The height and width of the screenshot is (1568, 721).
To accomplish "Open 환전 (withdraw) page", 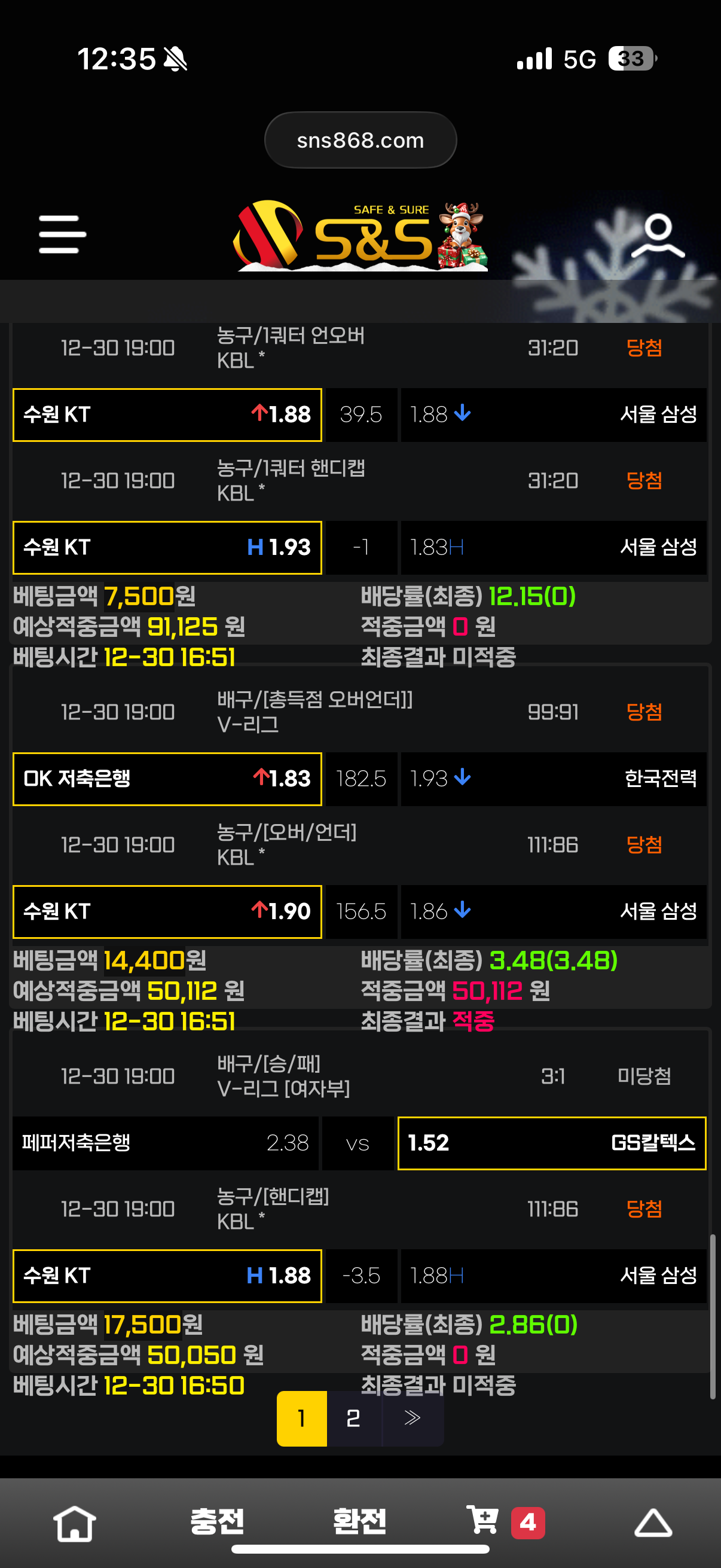I will (359, 1521).
